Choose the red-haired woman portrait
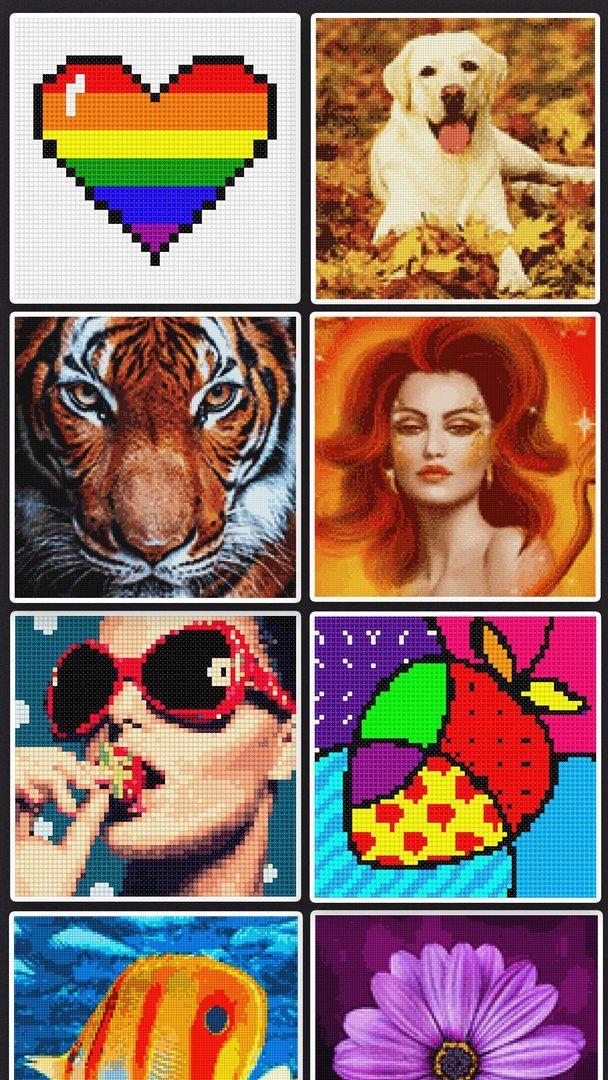608x1080 pixels. [455, 457]
